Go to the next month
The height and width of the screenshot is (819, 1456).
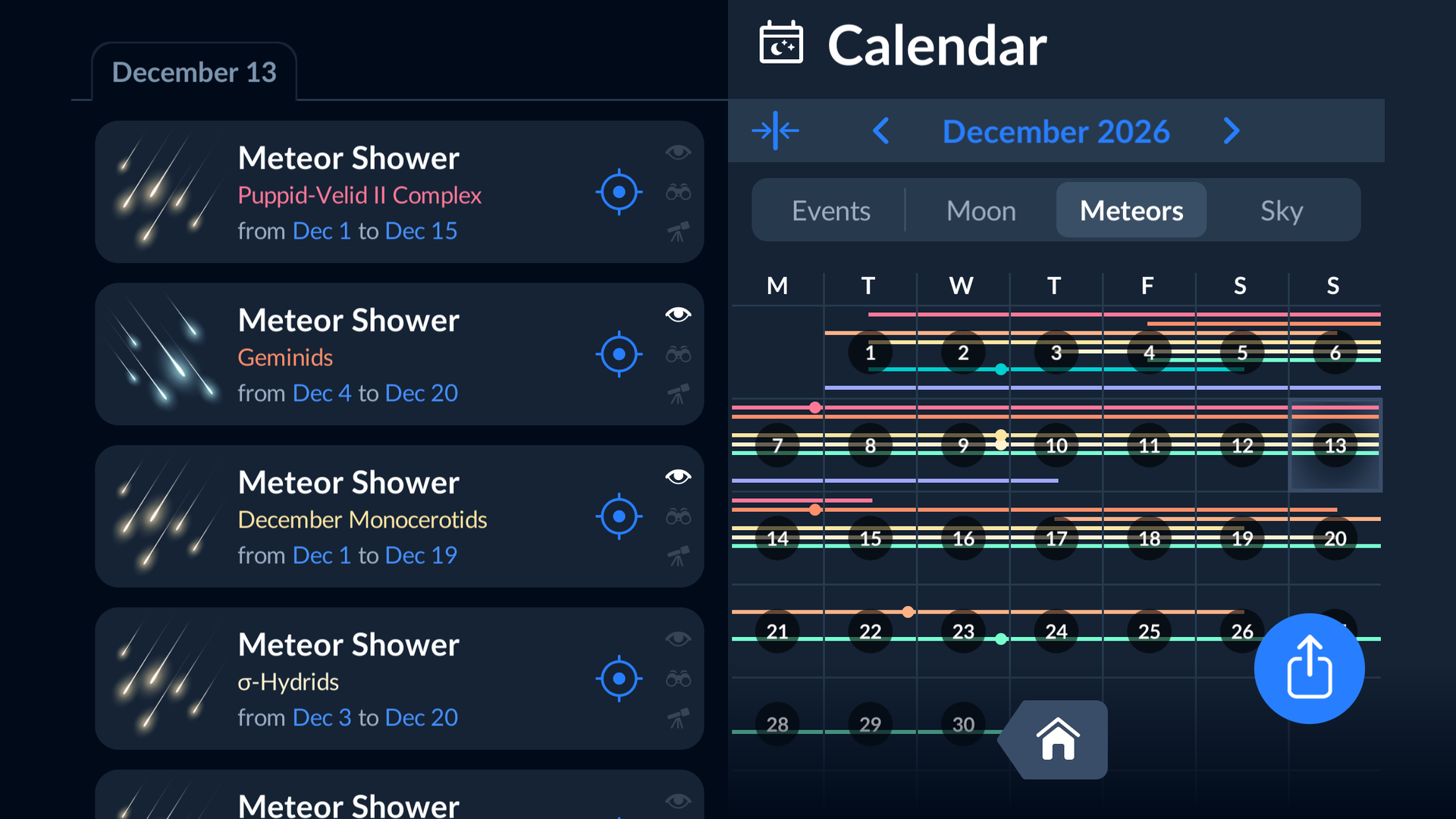click(x=1232, y=131)
